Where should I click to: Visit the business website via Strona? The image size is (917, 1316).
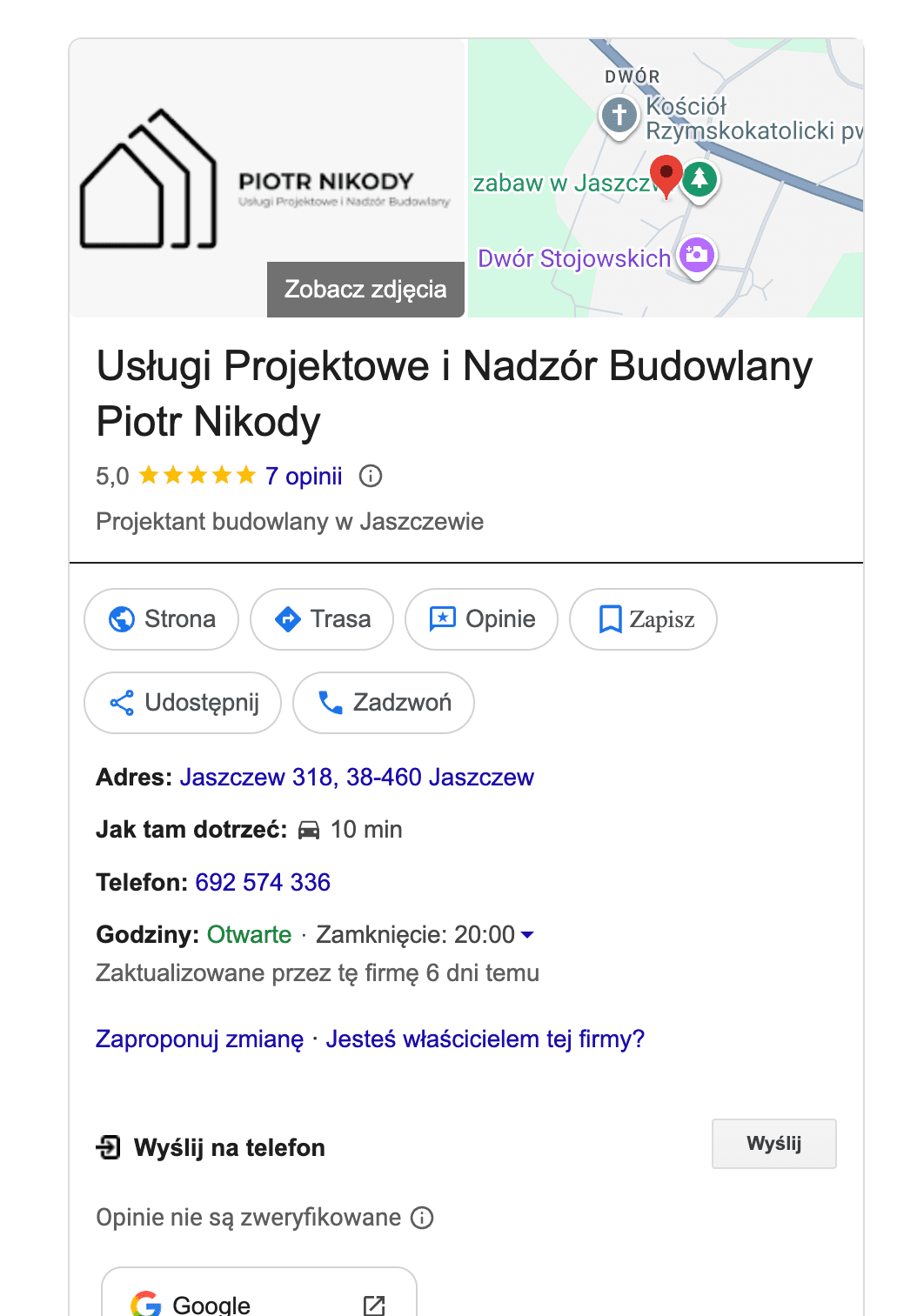(162, 619)
